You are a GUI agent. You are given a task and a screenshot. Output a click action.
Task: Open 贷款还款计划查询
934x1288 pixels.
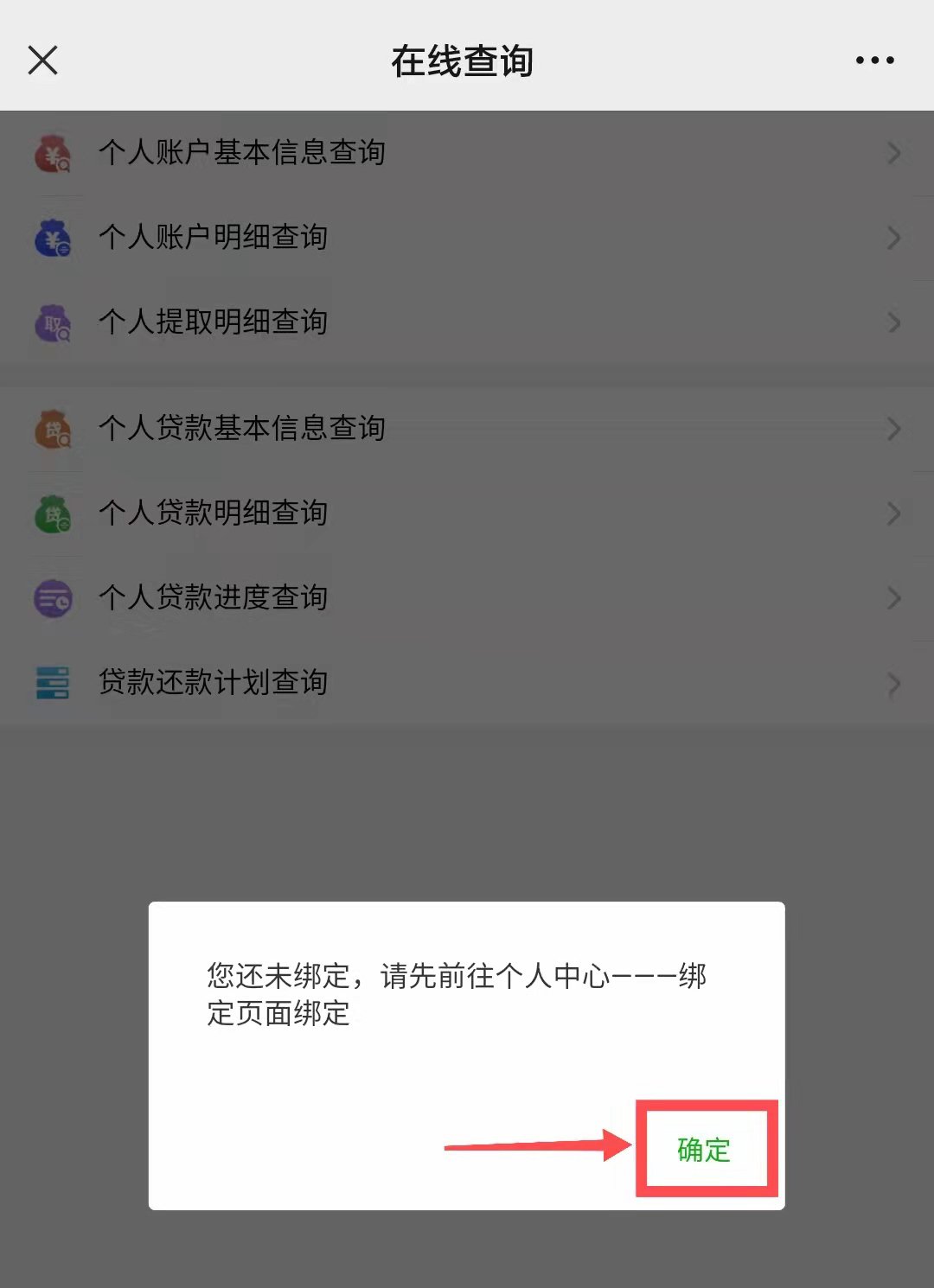tap(214, 683)
